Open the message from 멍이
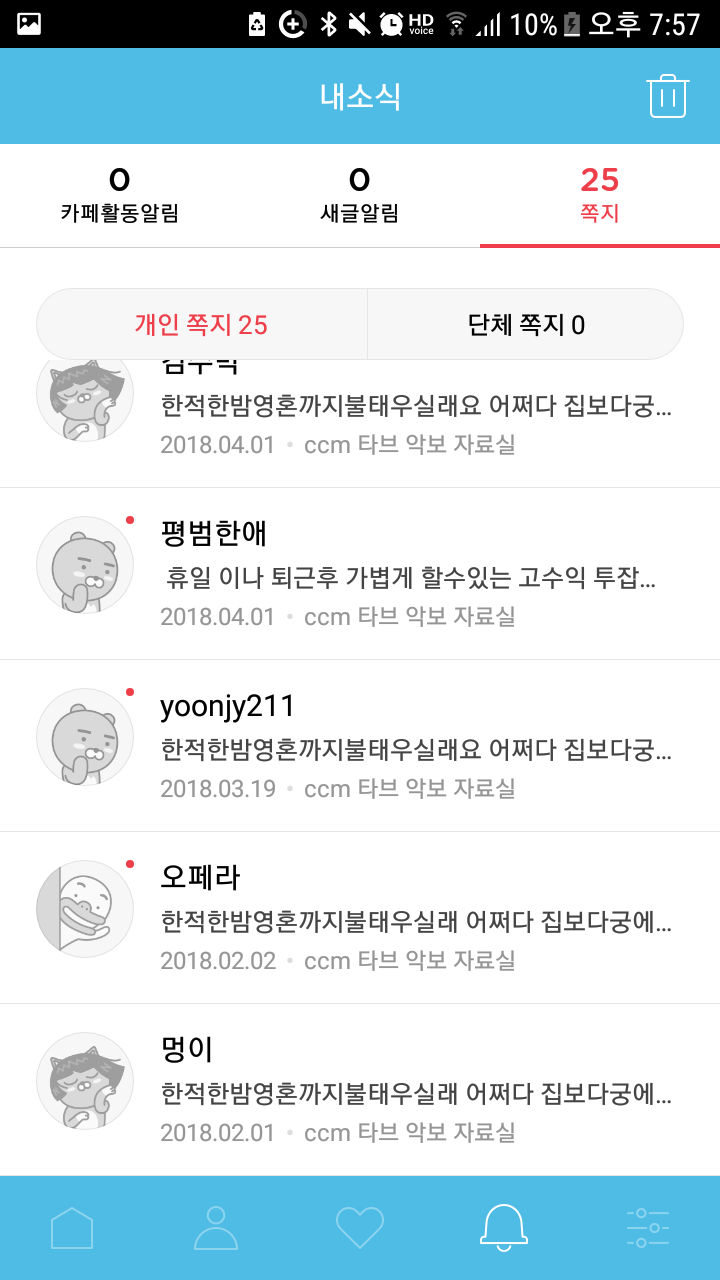720x1280 pixels. tap(400, 1090)
